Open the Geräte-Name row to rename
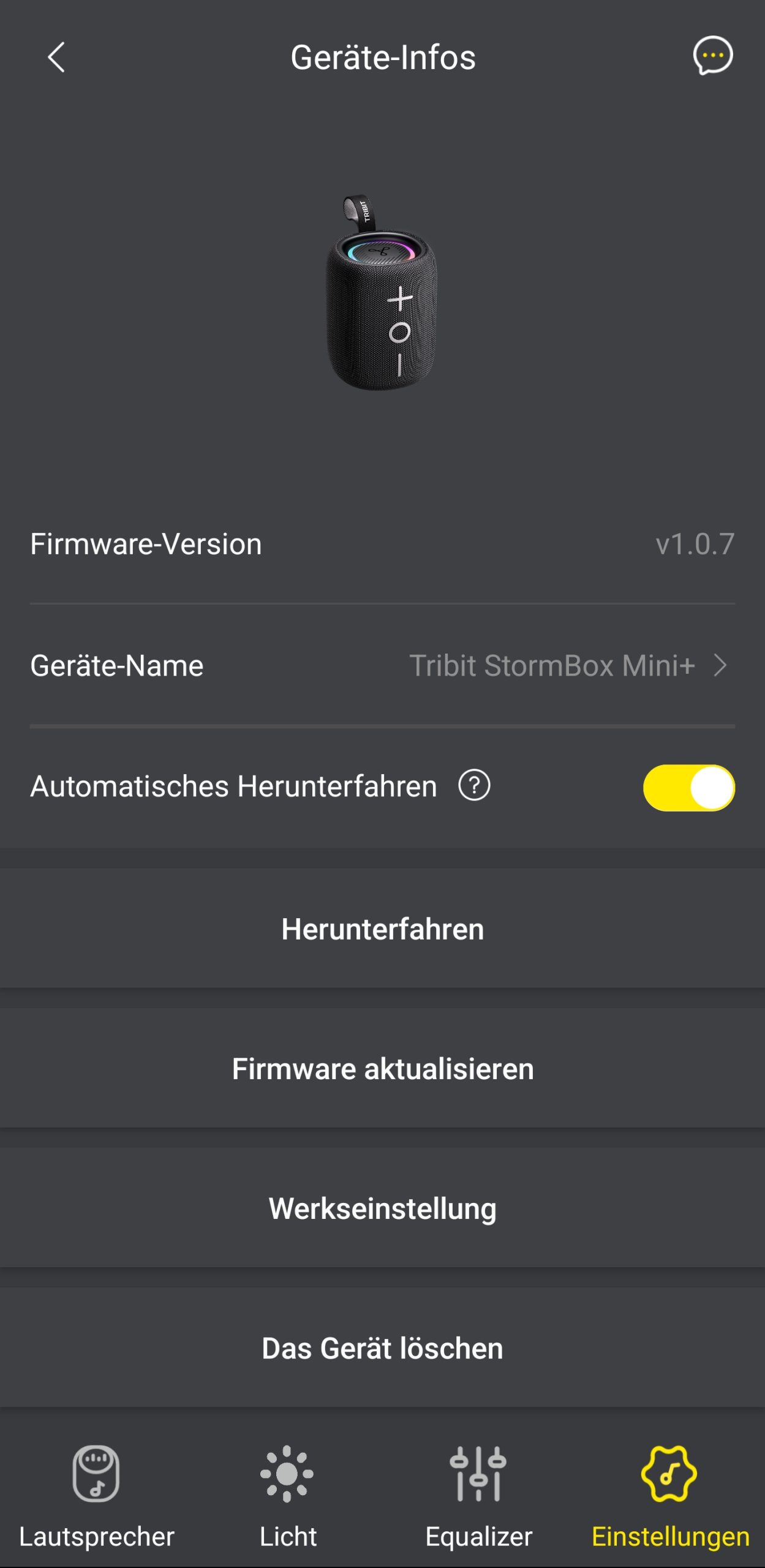This screenshot has height=1568, width=765. click(382, 666)
